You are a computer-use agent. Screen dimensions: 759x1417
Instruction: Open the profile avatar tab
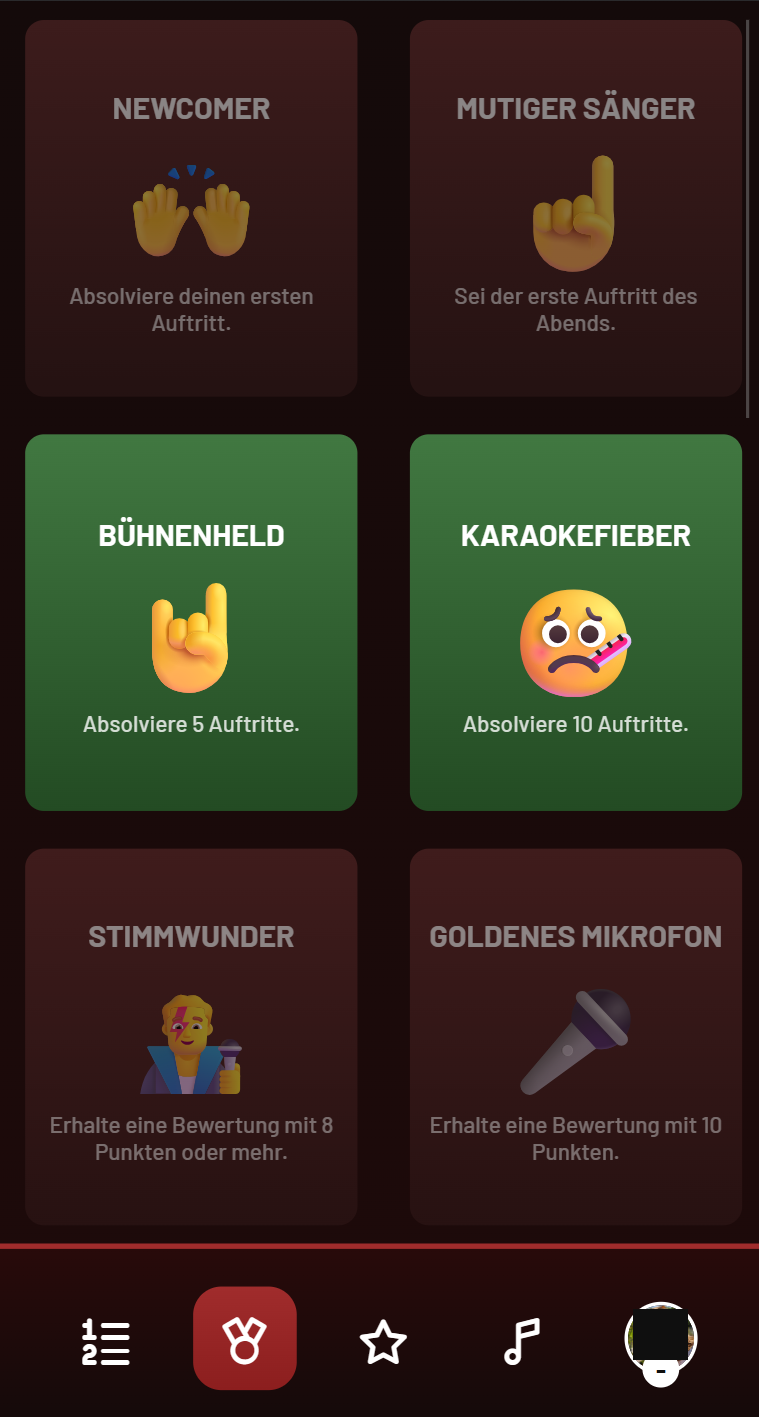point(660,1341)
